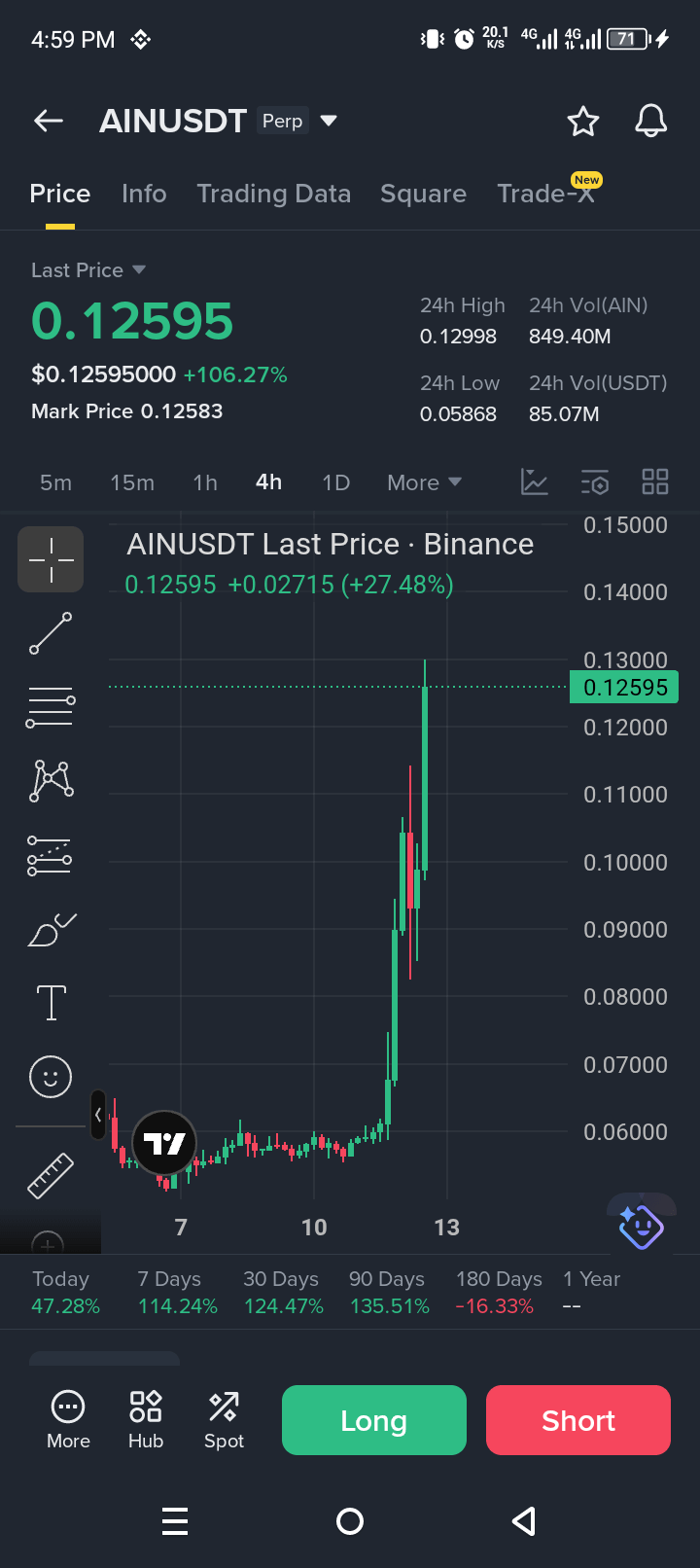Choose the text annotation tool
Image resolution: width=700 pixels, height=1568 pixels.
click(51, 1003)
